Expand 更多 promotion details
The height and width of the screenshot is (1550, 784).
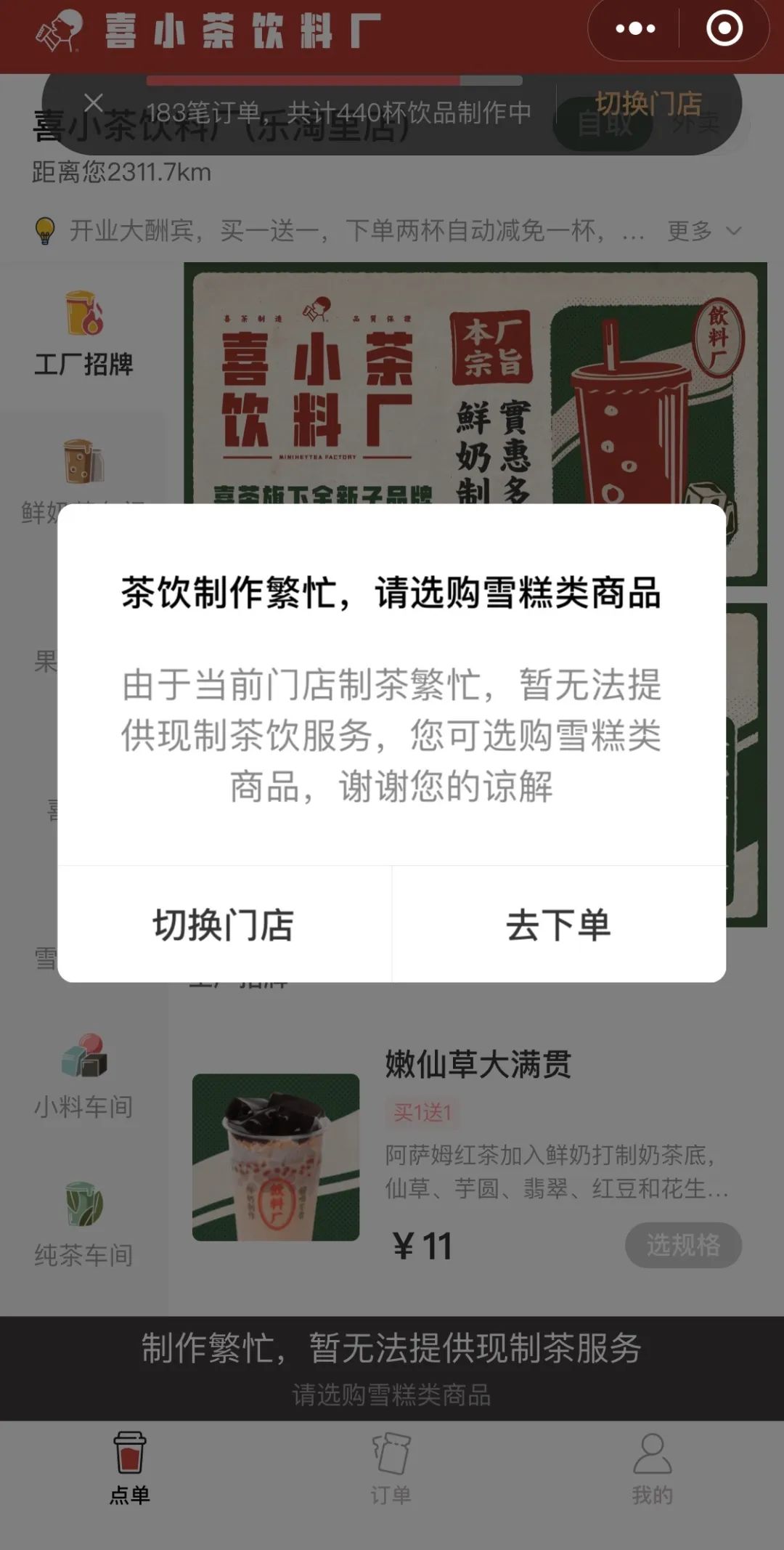tap(703, 231)
